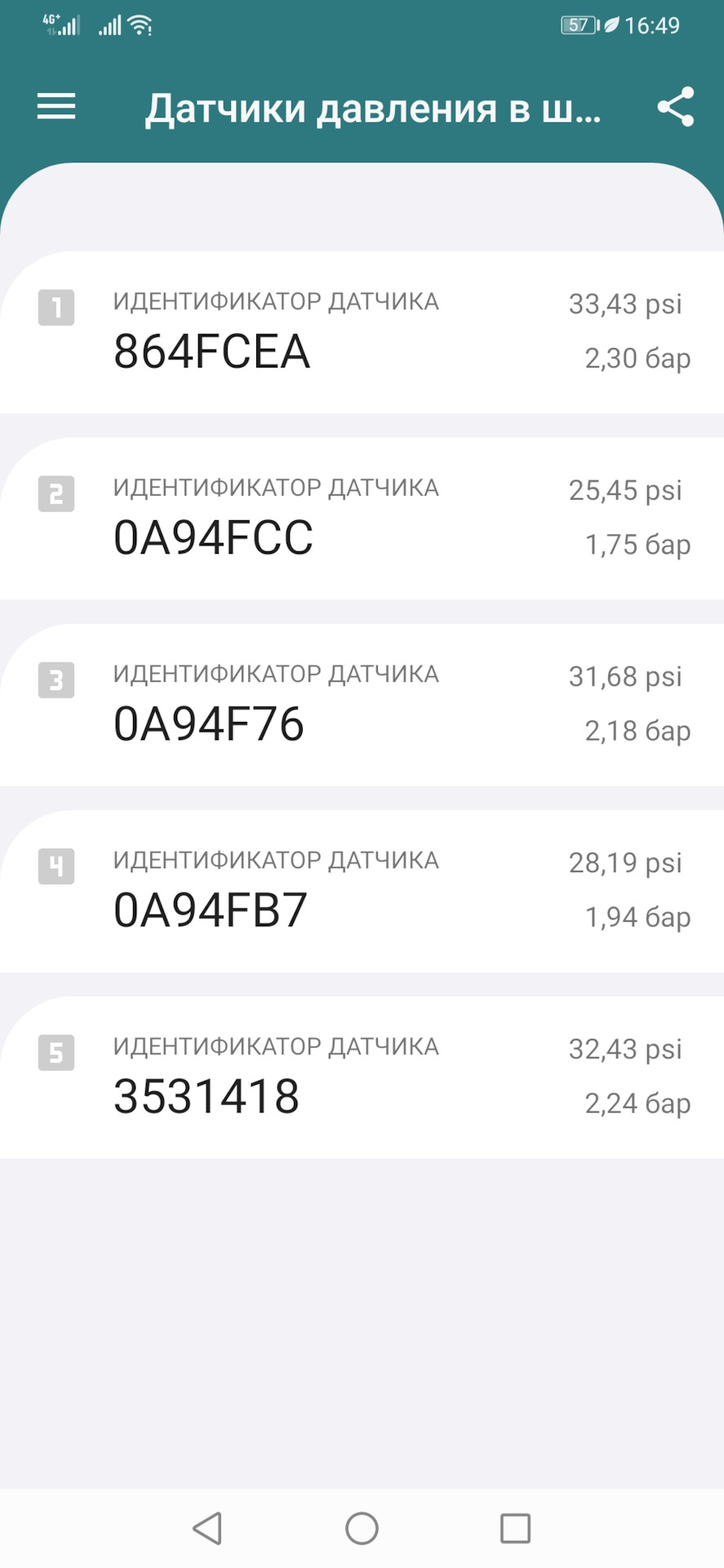
Task: Share the tire pressure sensor data
Action: coord(676,107)
